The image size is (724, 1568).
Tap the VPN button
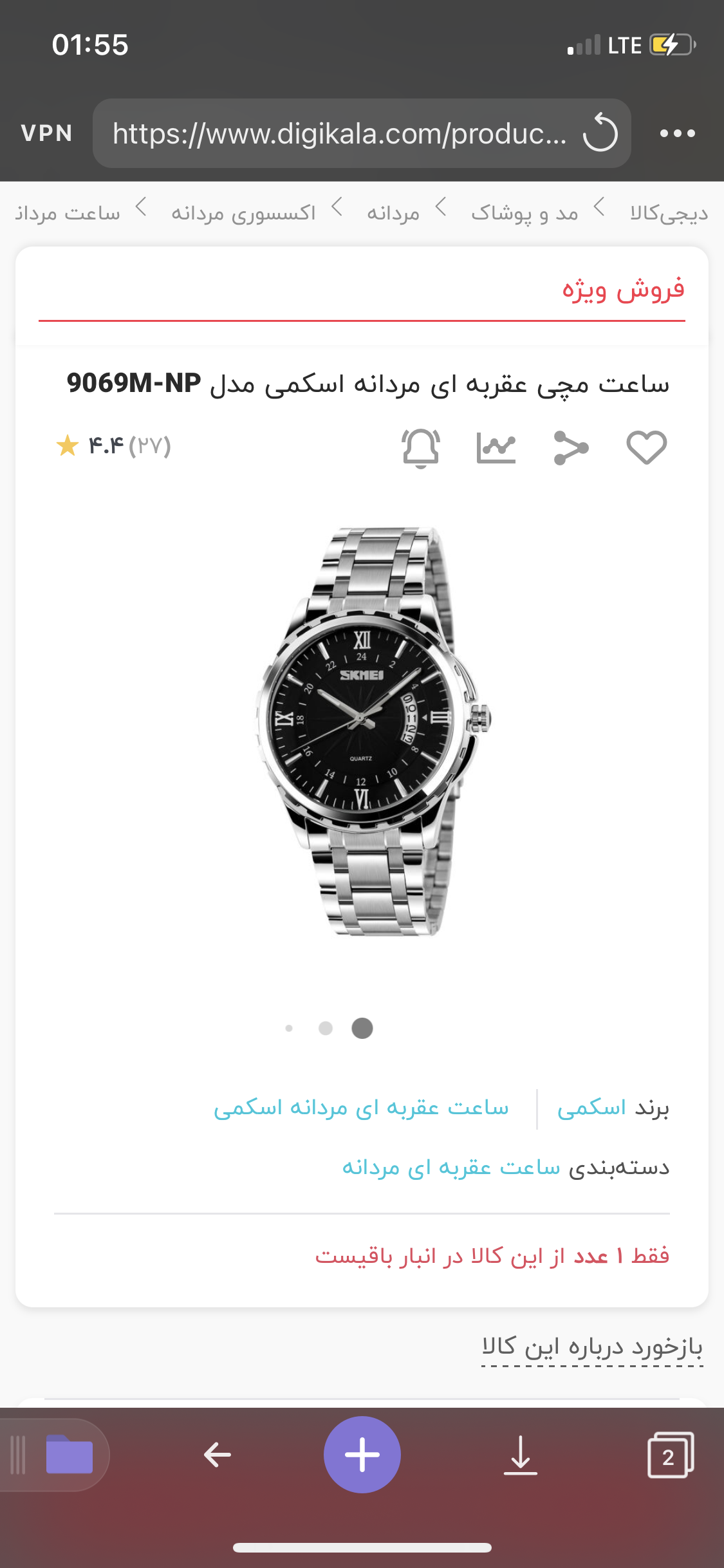[46, 133]
